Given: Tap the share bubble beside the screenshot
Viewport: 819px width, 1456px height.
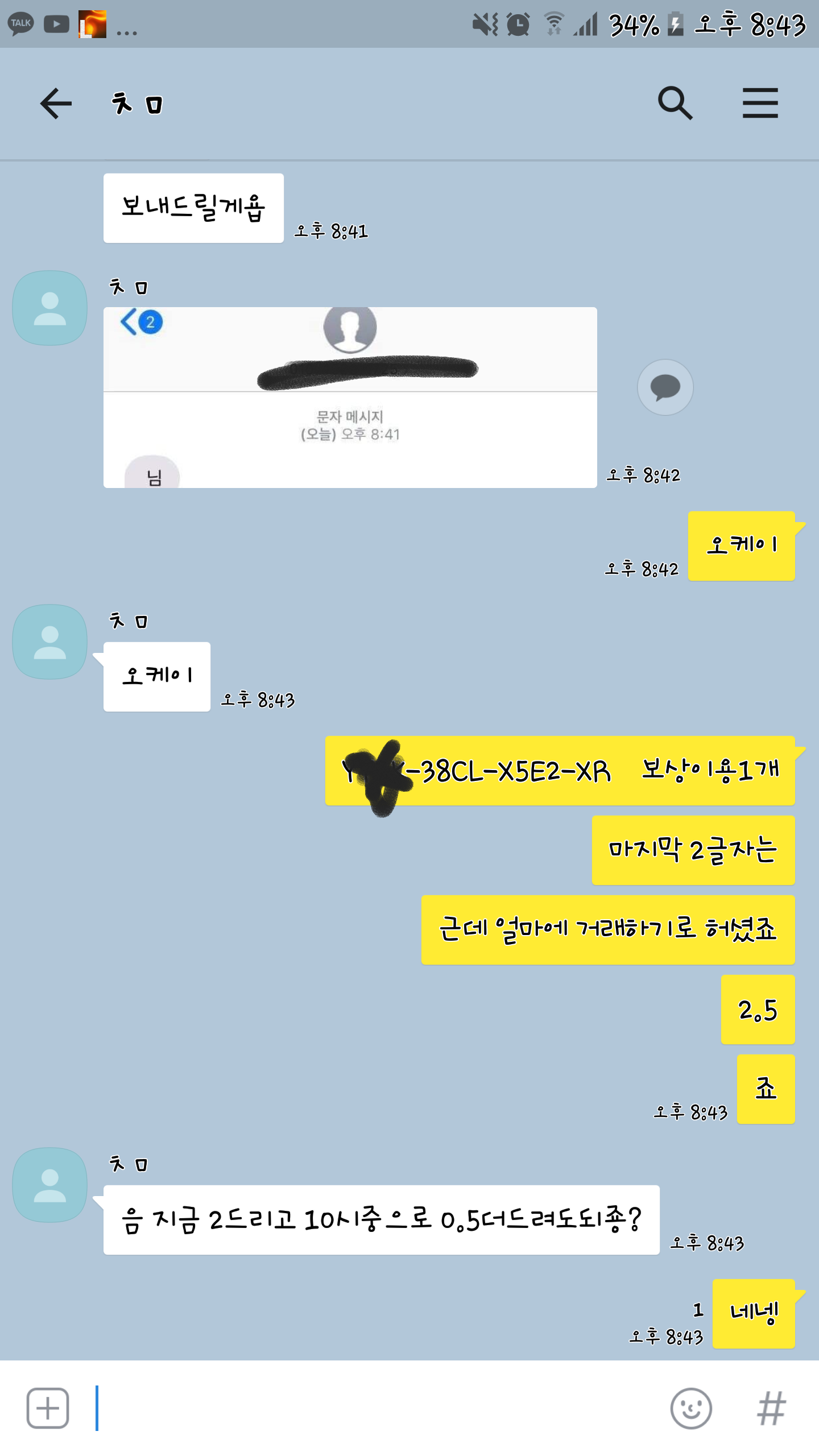Looking at the screenshot, I should pyautogui.click(x=665, y=387).
